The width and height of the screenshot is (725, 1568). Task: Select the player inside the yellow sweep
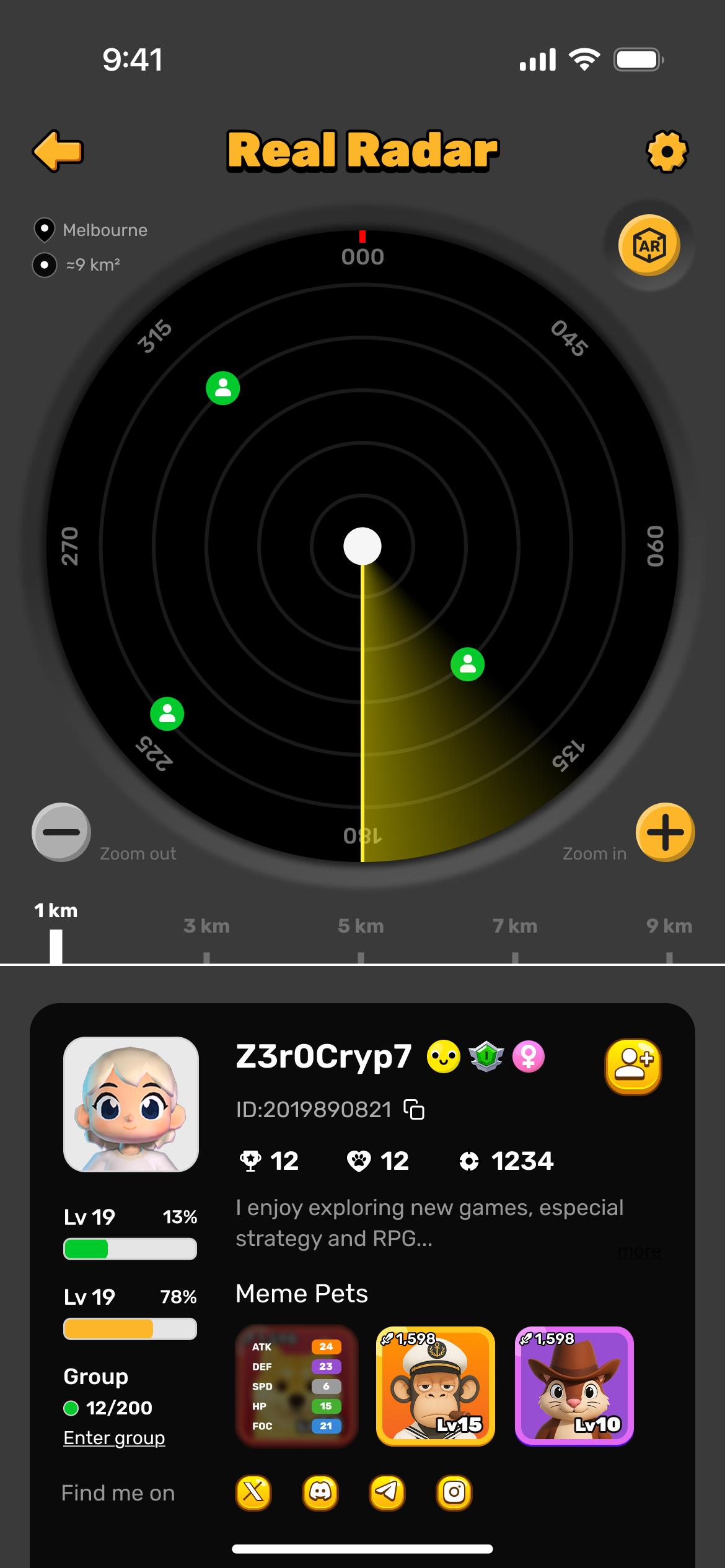[467, 664]
